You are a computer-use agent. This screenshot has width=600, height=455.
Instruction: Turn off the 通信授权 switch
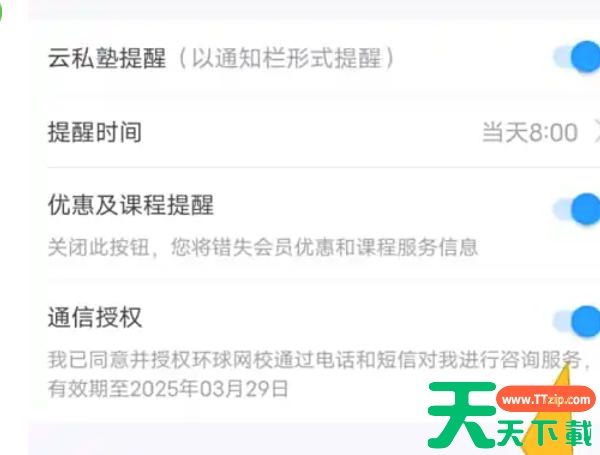[x=577, y=321]
